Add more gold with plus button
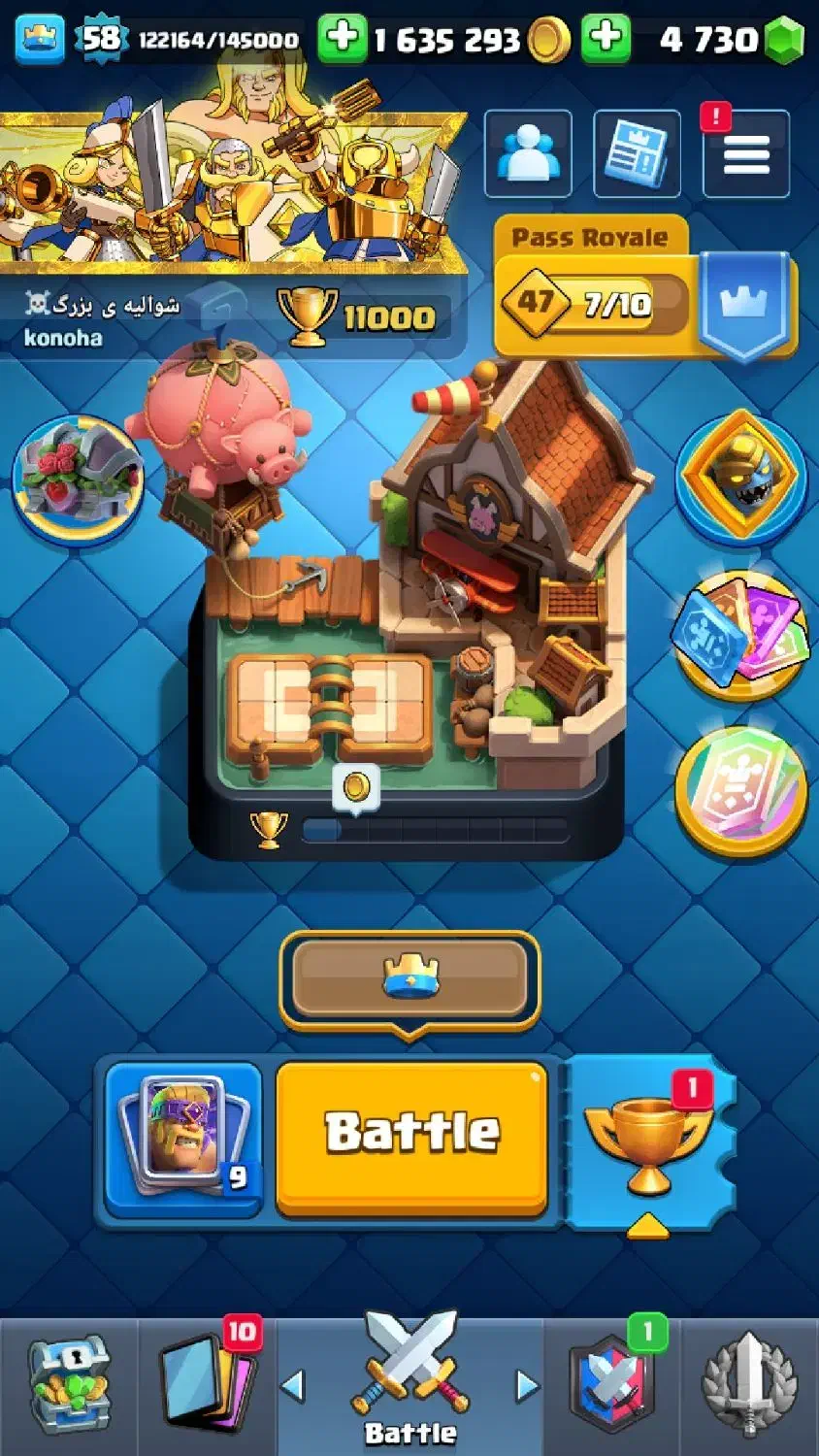819x1456 pixels. point(342,38)
